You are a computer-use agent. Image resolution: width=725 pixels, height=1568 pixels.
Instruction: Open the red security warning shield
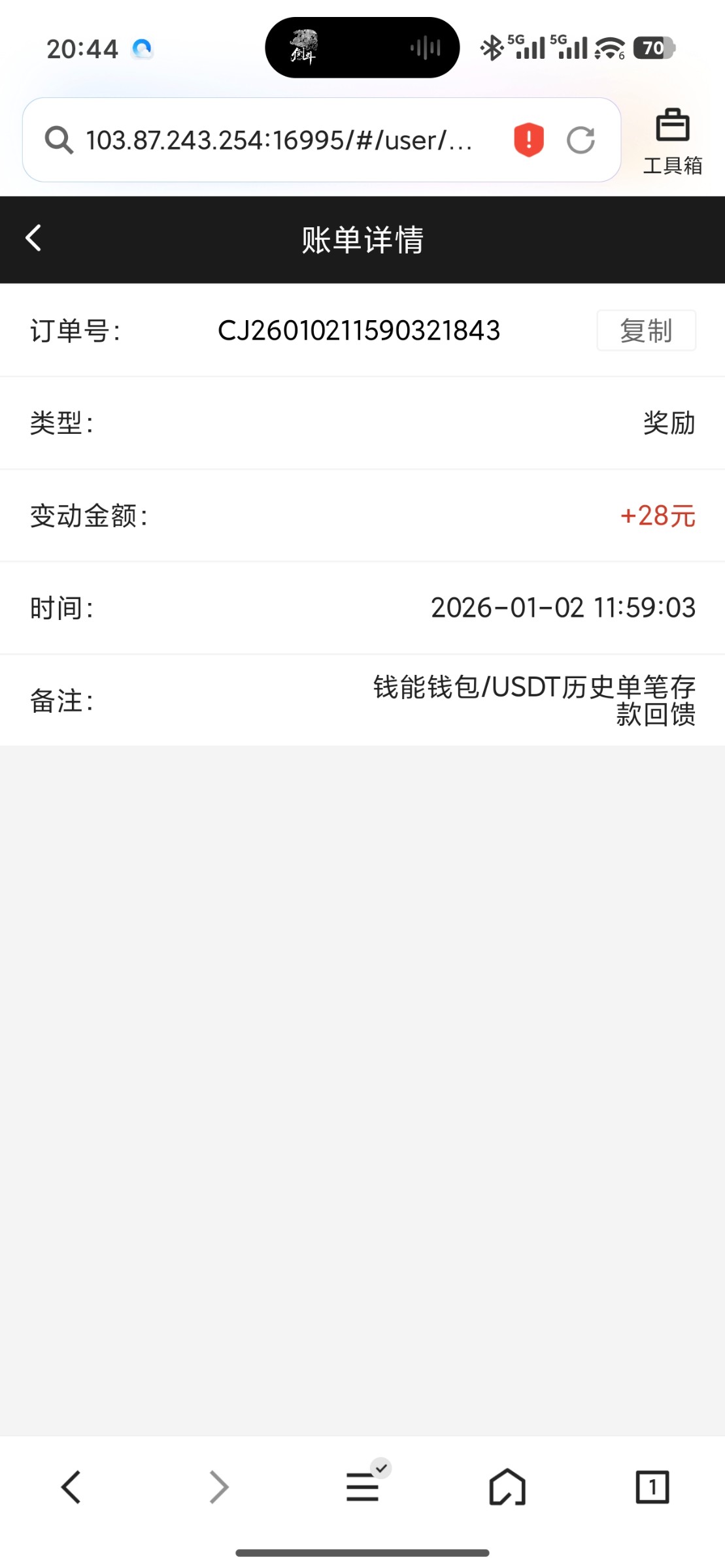(x=529, y=140)
